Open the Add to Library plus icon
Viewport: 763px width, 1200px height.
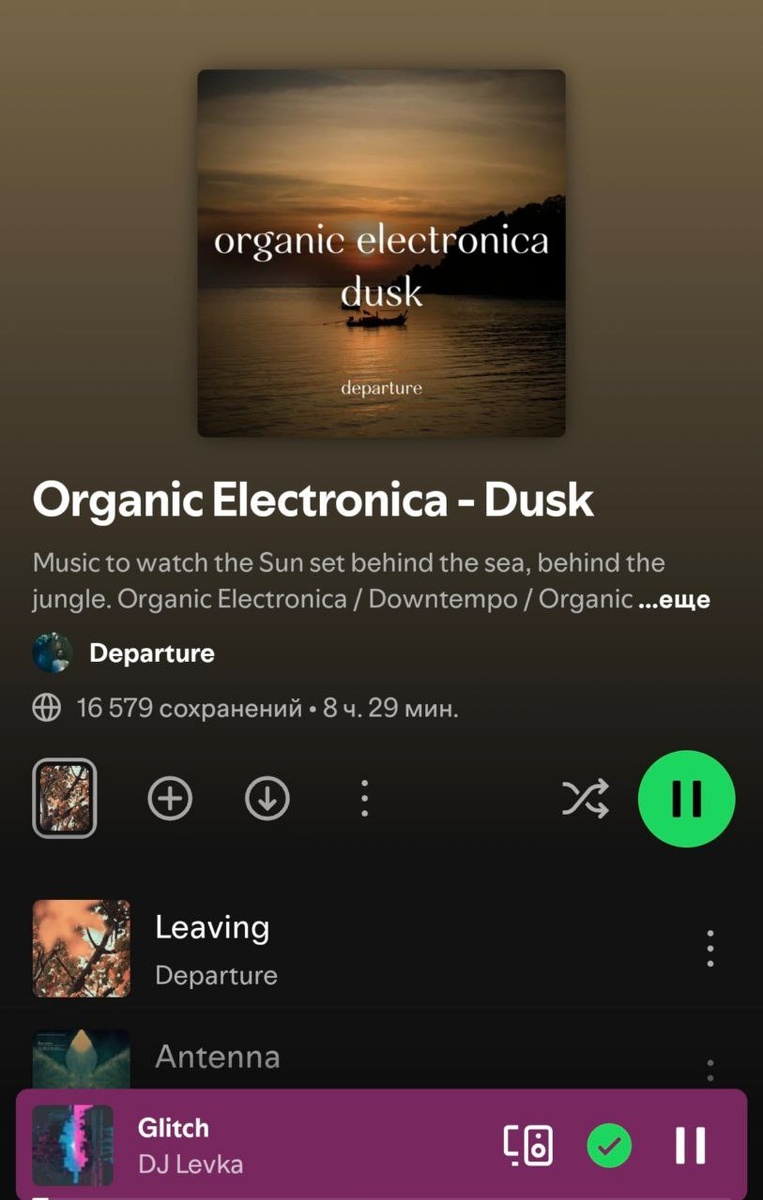[x=170, y=798]
